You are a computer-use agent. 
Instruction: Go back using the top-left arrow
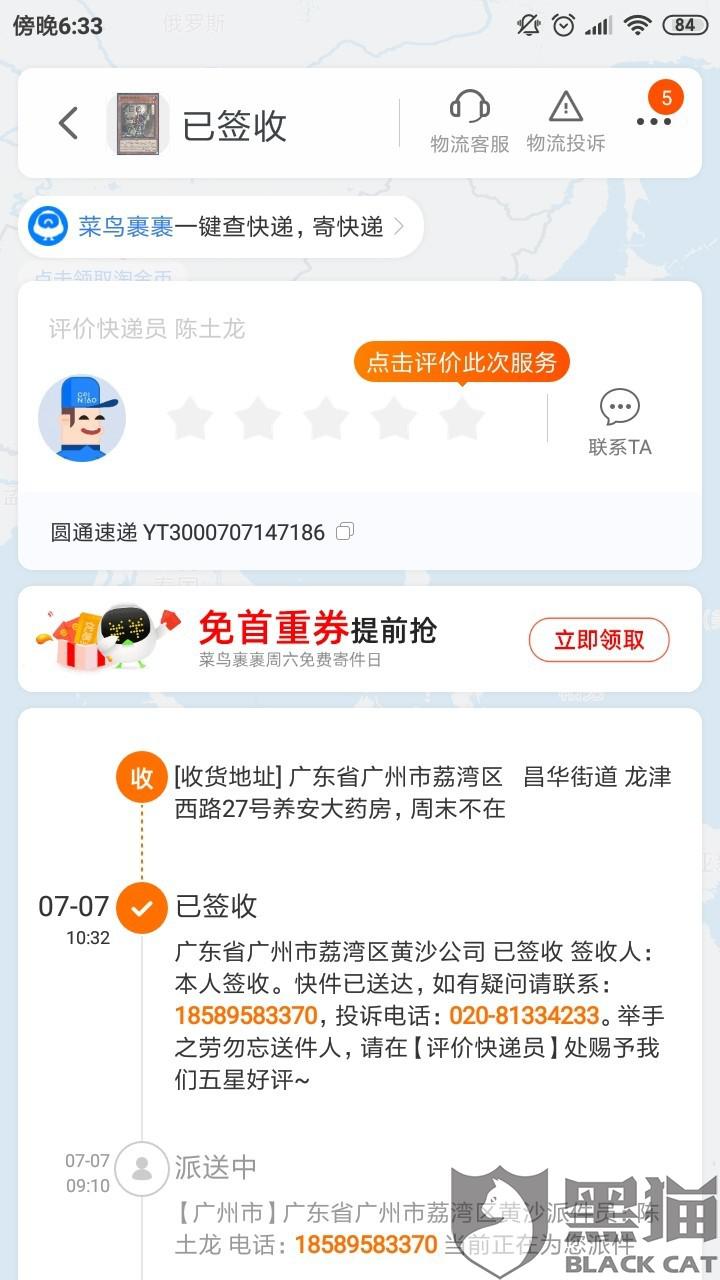tap(68, 124)
